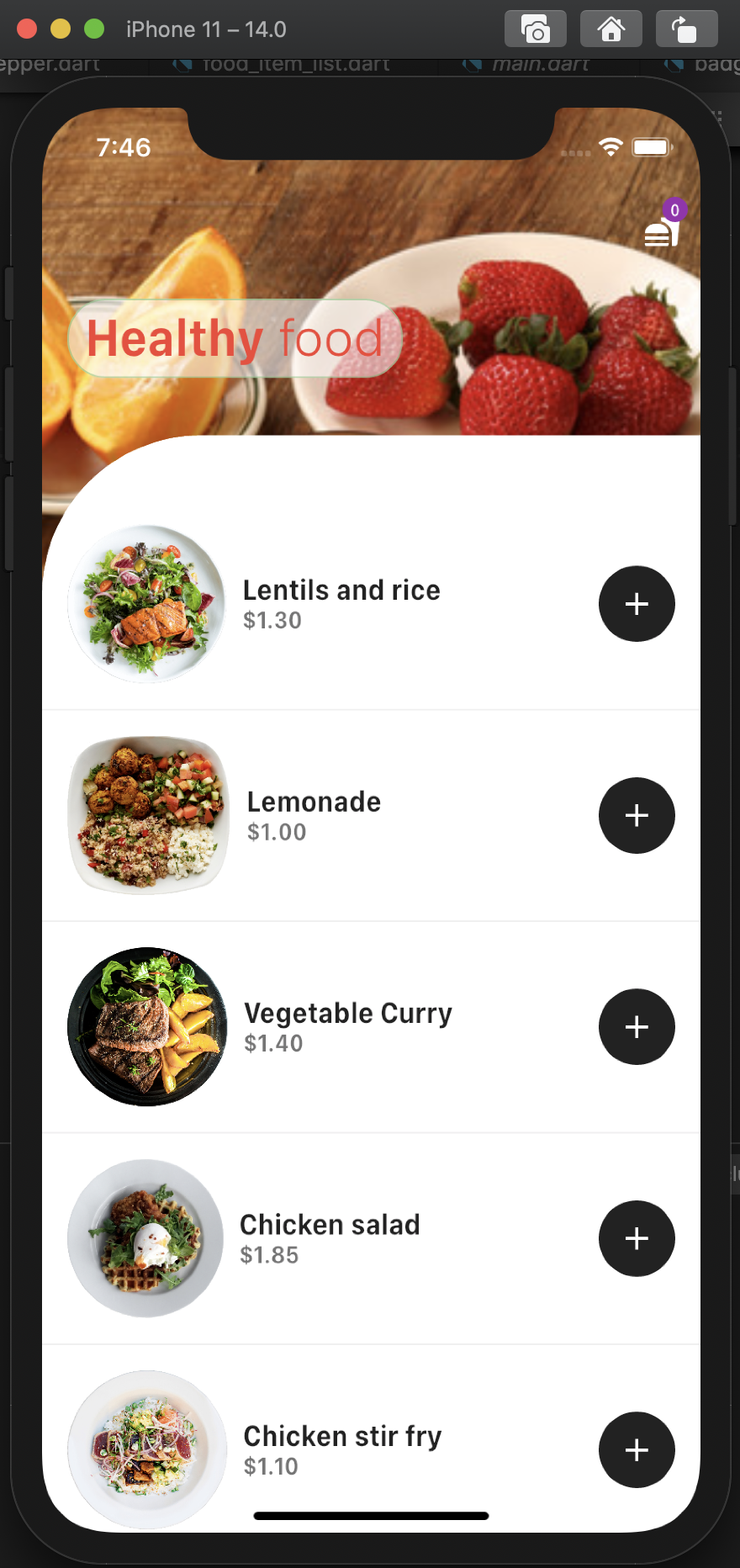This screenshot has height=1568, width=740.
Task: Tap the Vegetable Curry plate image
Action: click(147, 1026)
